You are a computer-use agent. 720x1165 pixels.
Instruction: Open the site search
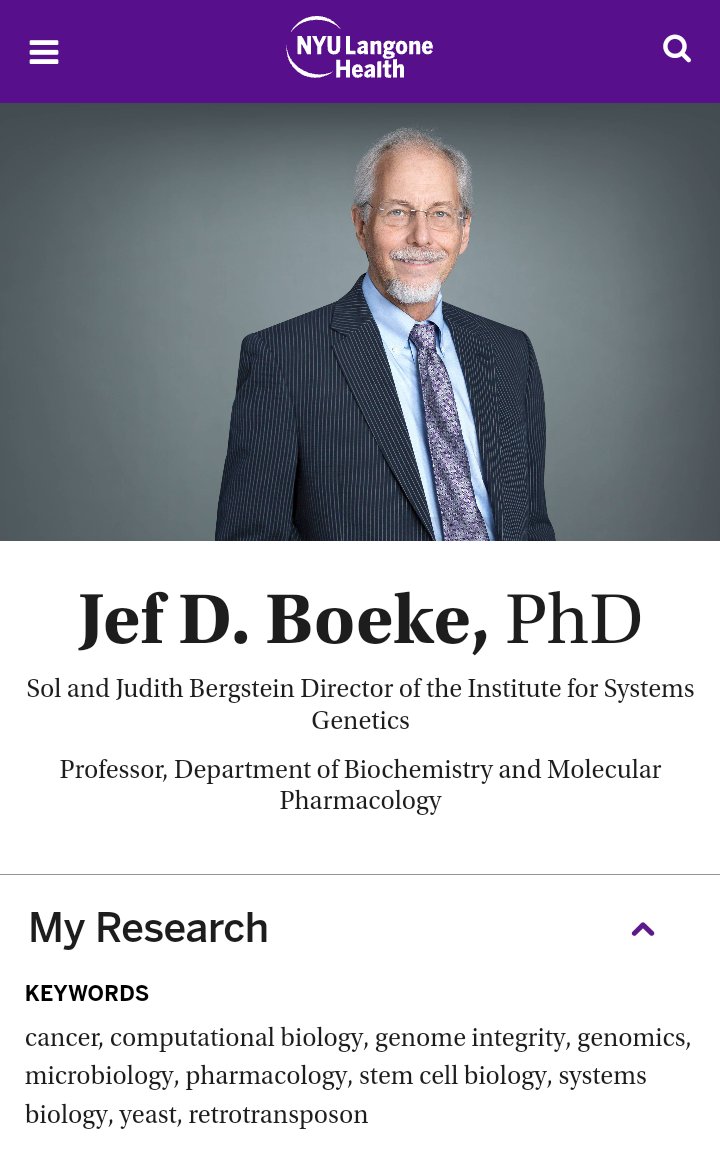point(677,48)
